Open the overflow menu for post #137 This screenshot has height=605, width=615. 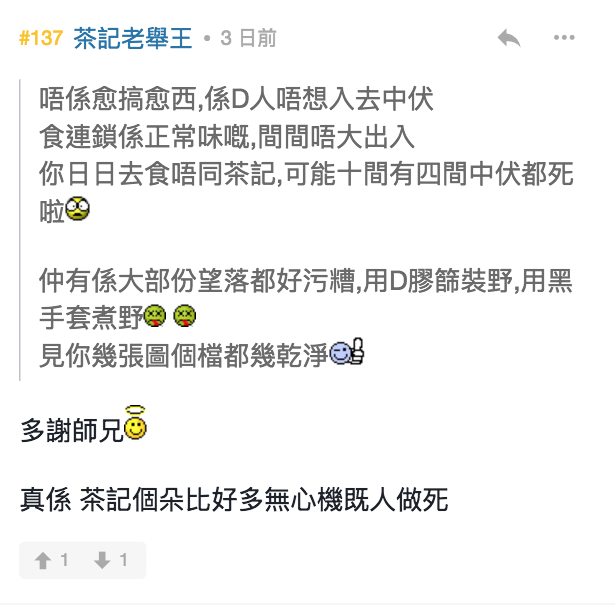(564, 39)
